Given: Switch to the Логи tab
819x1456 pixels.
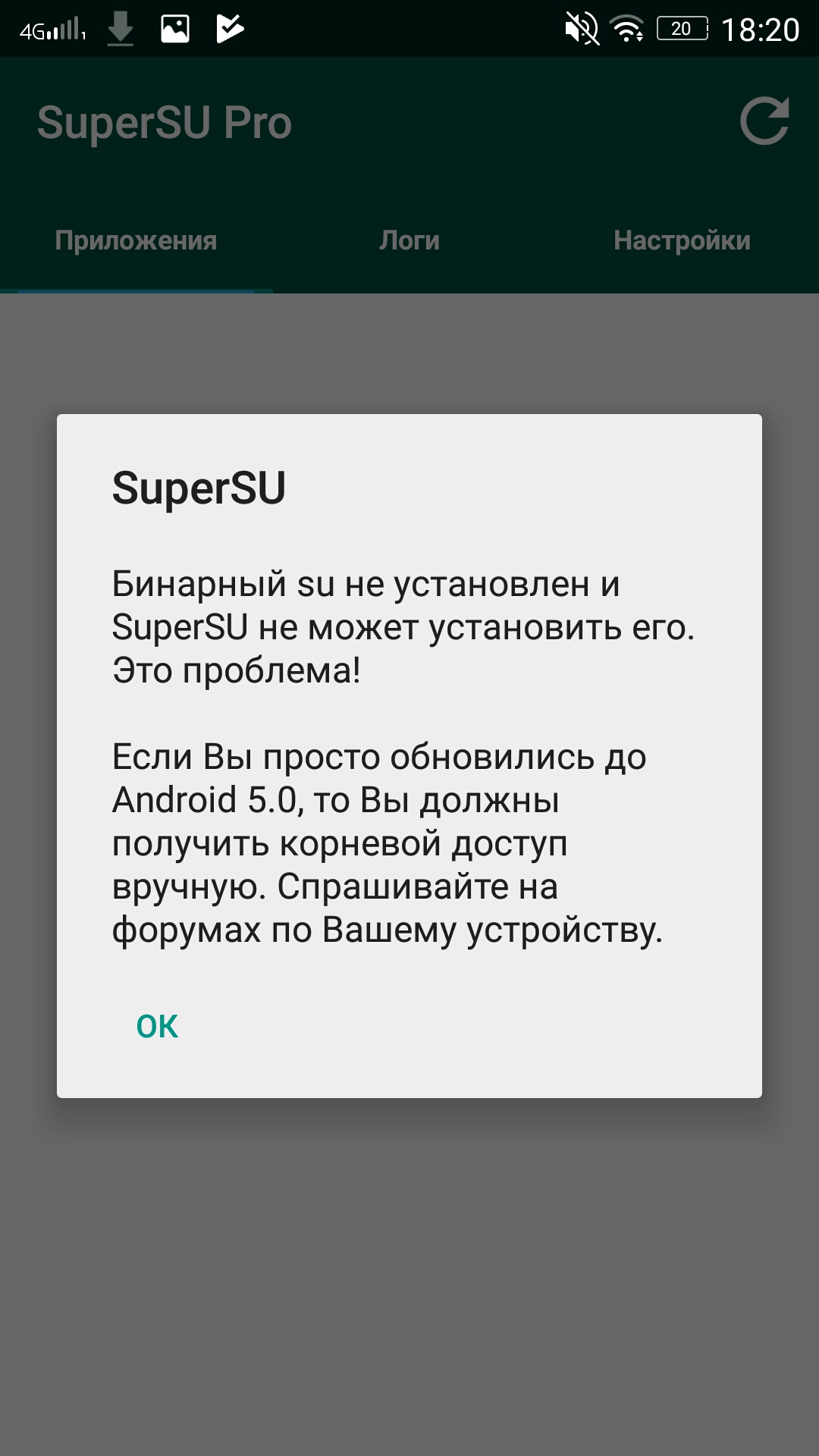Looking at the screenshot, I should pyautogui.click(x=409, y=240).
